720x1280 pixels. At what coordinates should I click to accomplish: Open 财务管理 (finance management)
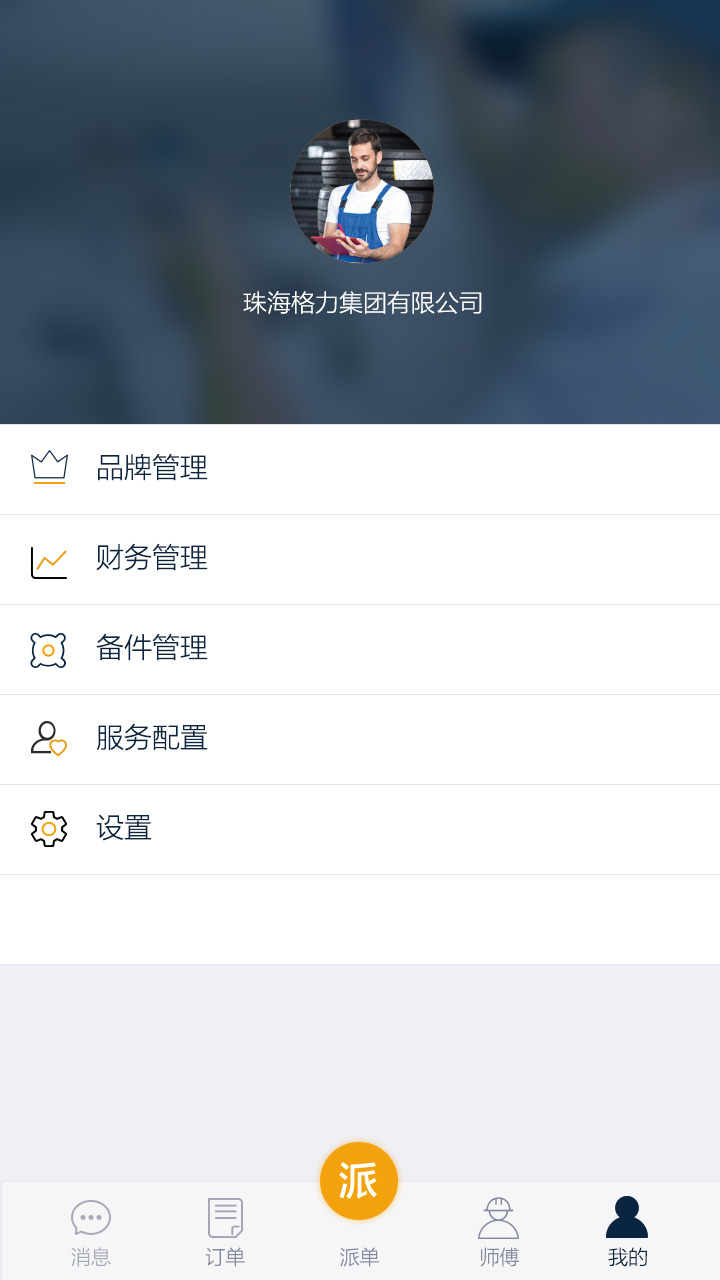[x=152, y=558]
